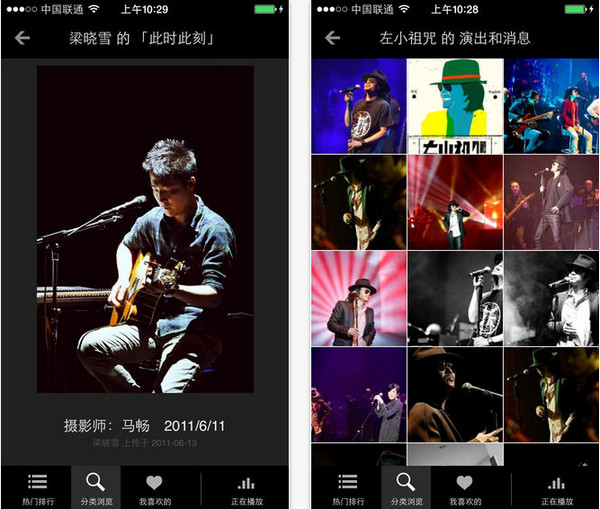Open the red-and-white sunburst background photo
The width and height of the screenshot is (600, 509).
[358, 298]
